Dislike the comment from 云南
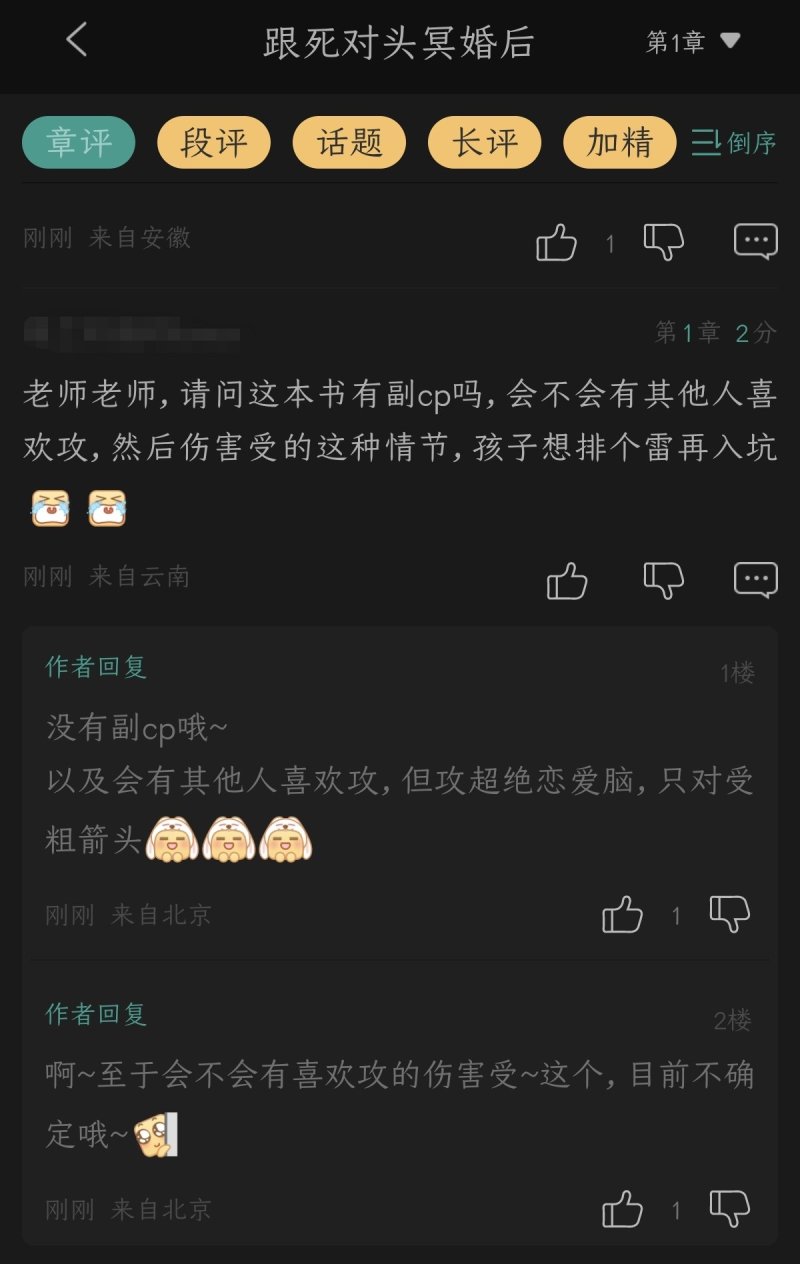 coord(663,580)
